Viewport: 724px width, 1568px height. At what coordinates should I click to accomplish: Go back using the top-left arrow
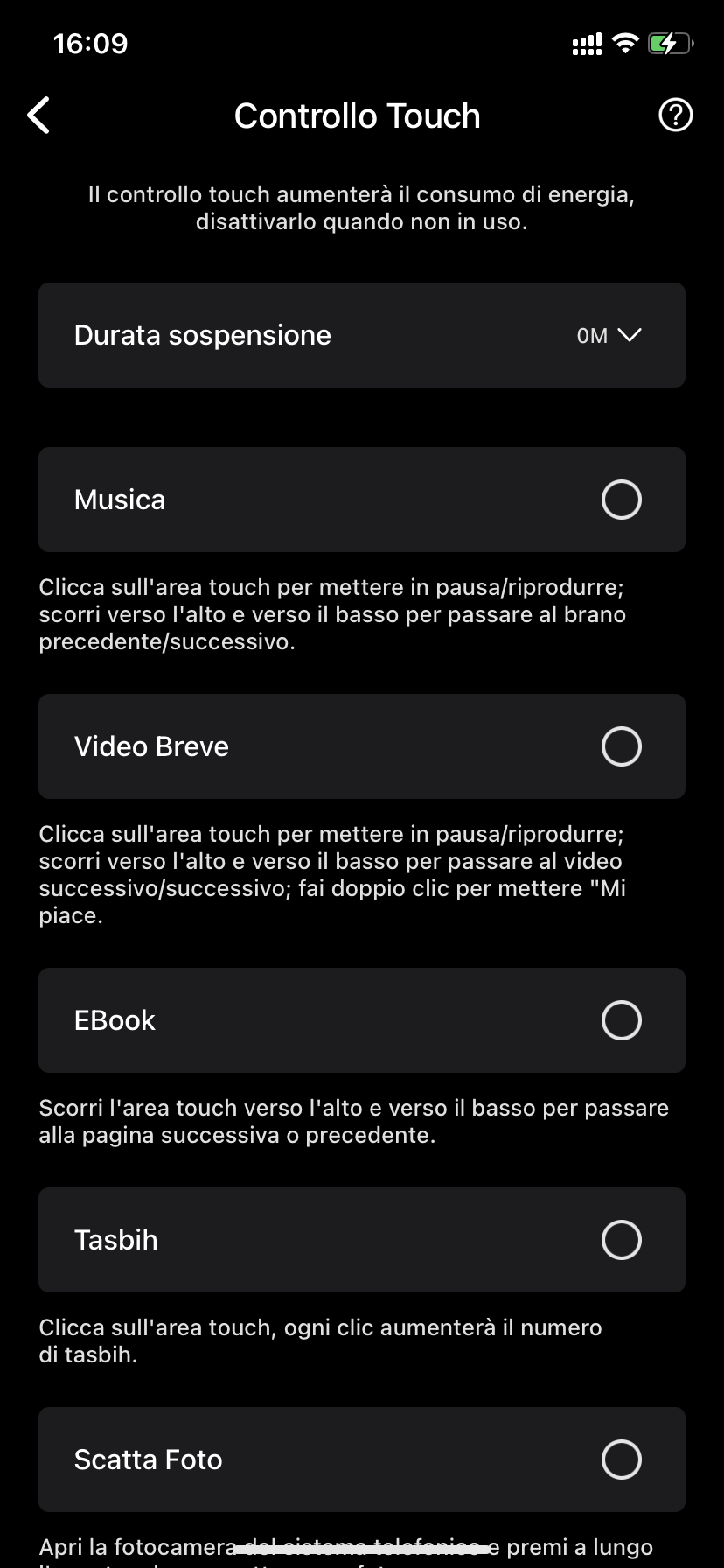pyautogui.click(x=38, y=115)
